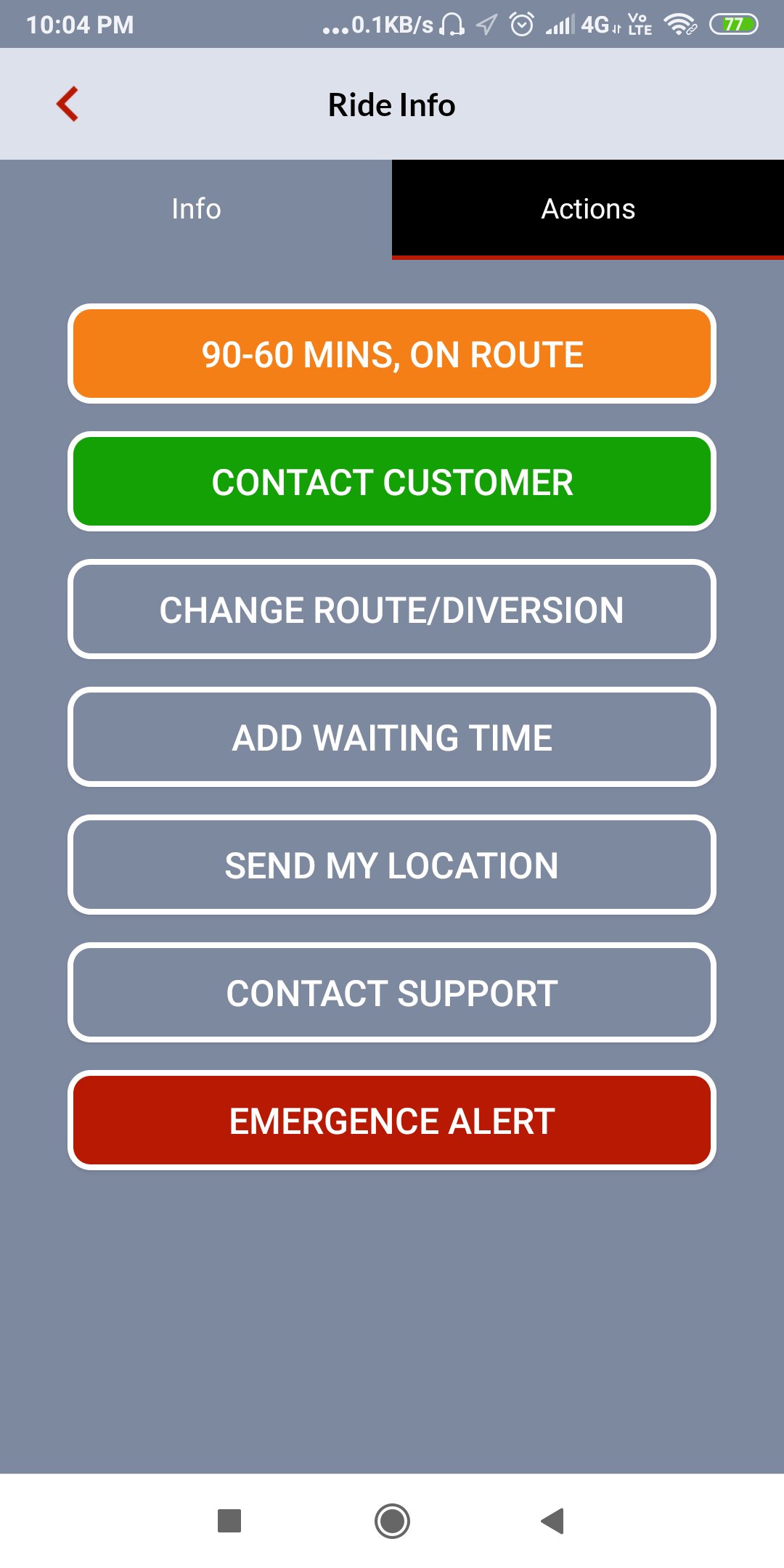The image size is (784, 1568).
Task: Select CHANGE ROUTE/DIVERSION
Action: pyautogui.click(x=392, y=610)
